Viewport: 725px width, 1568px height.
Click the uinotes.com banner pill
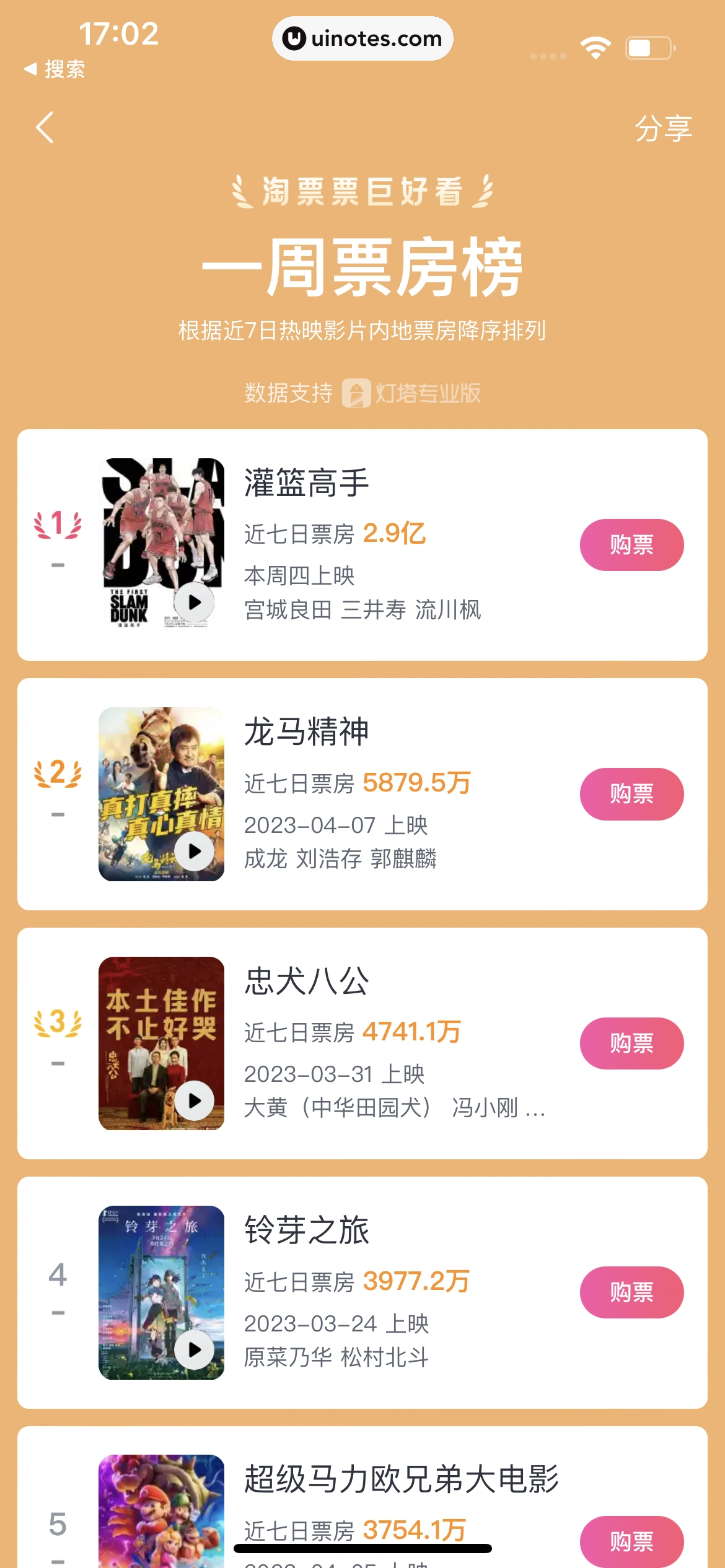[x=362, y=38]
